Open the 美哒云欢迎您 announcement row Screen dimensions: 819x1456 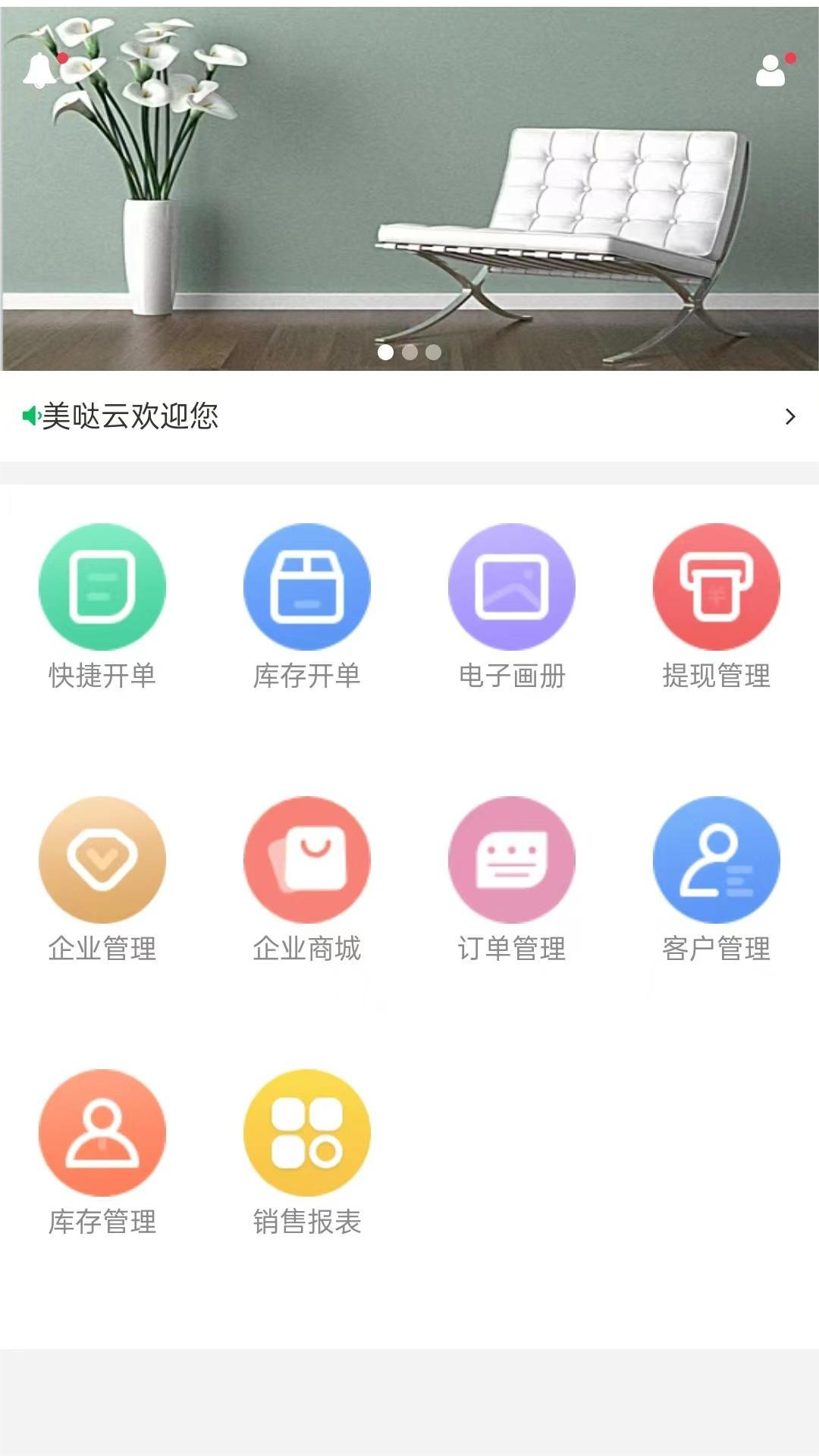(x=409, y=416)
